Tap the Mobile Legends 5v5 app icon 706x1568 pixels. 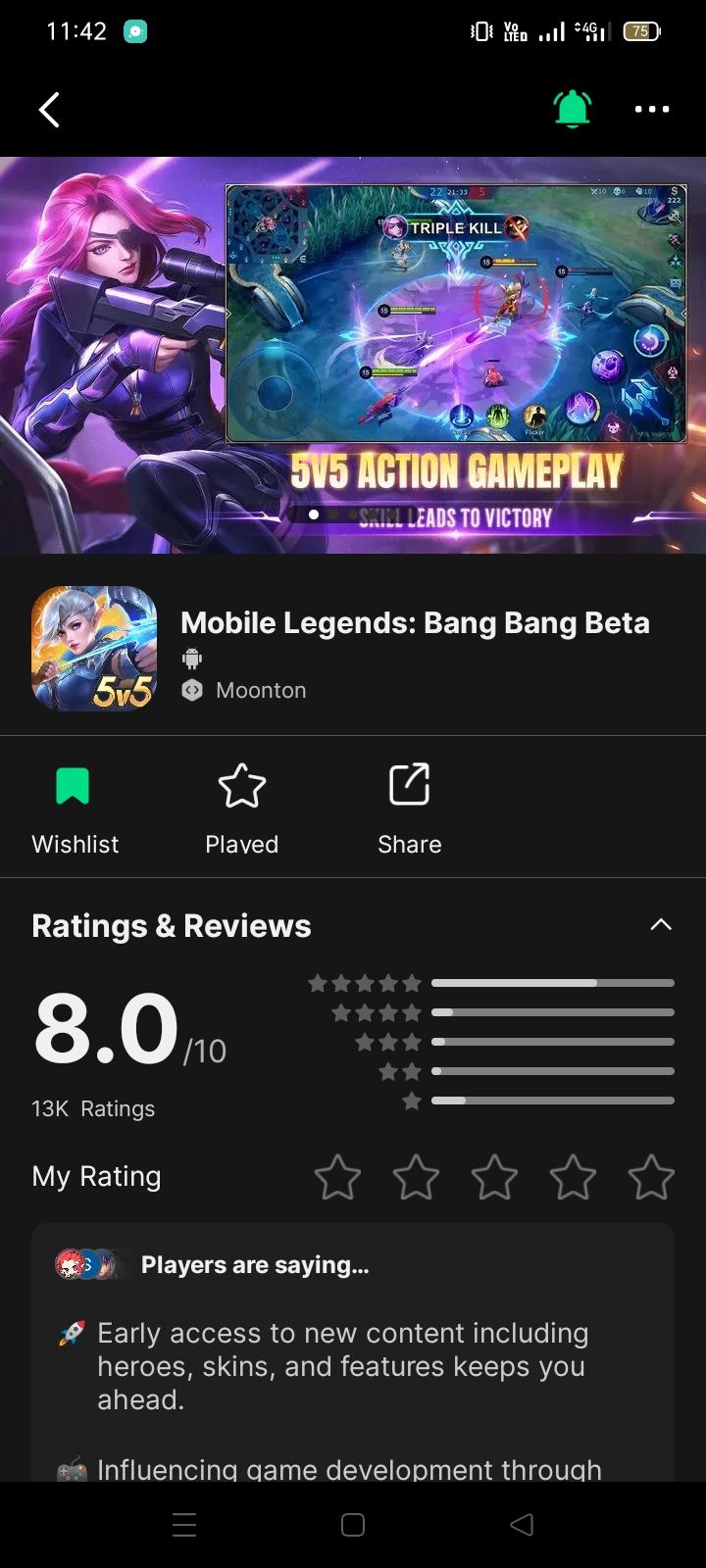click(x=93, y=648)
